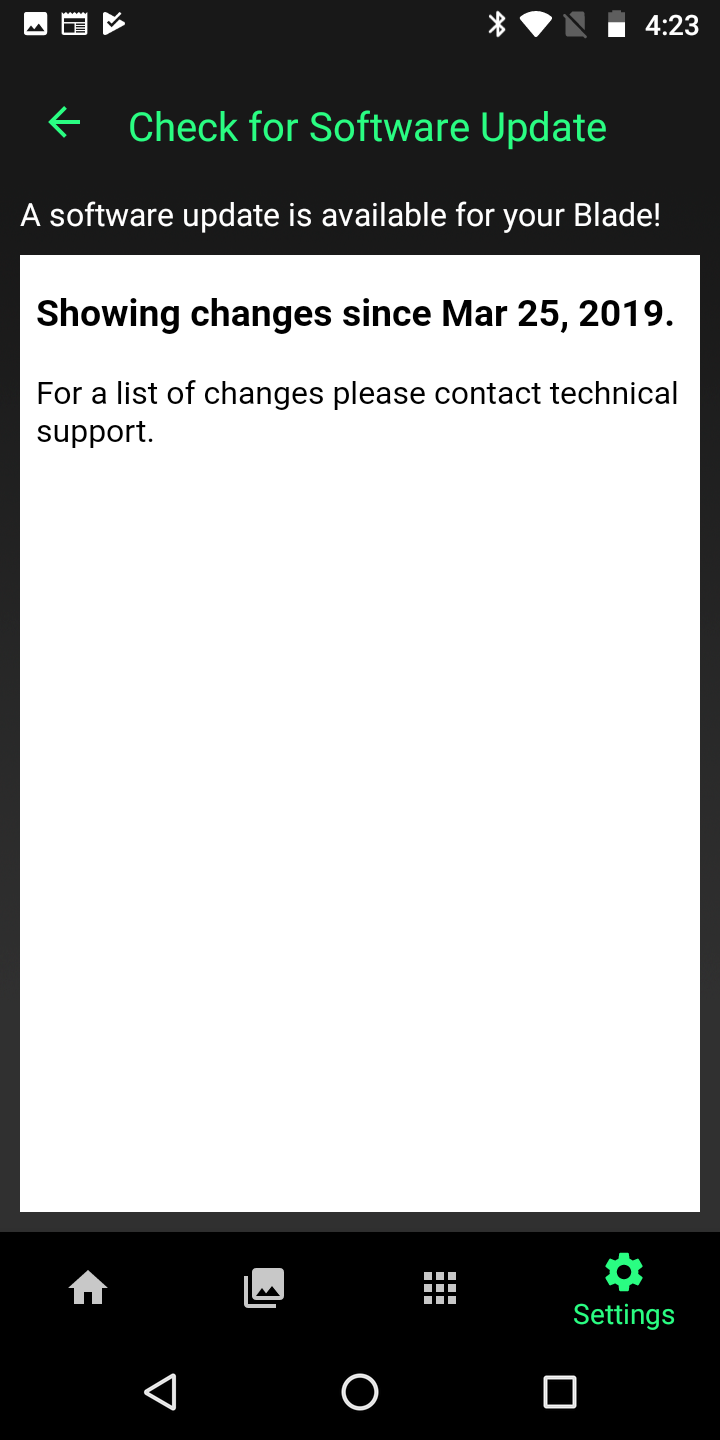Select the Settings tab
The height and width of the screenshot is (1440, 720).
(624, 1291)
